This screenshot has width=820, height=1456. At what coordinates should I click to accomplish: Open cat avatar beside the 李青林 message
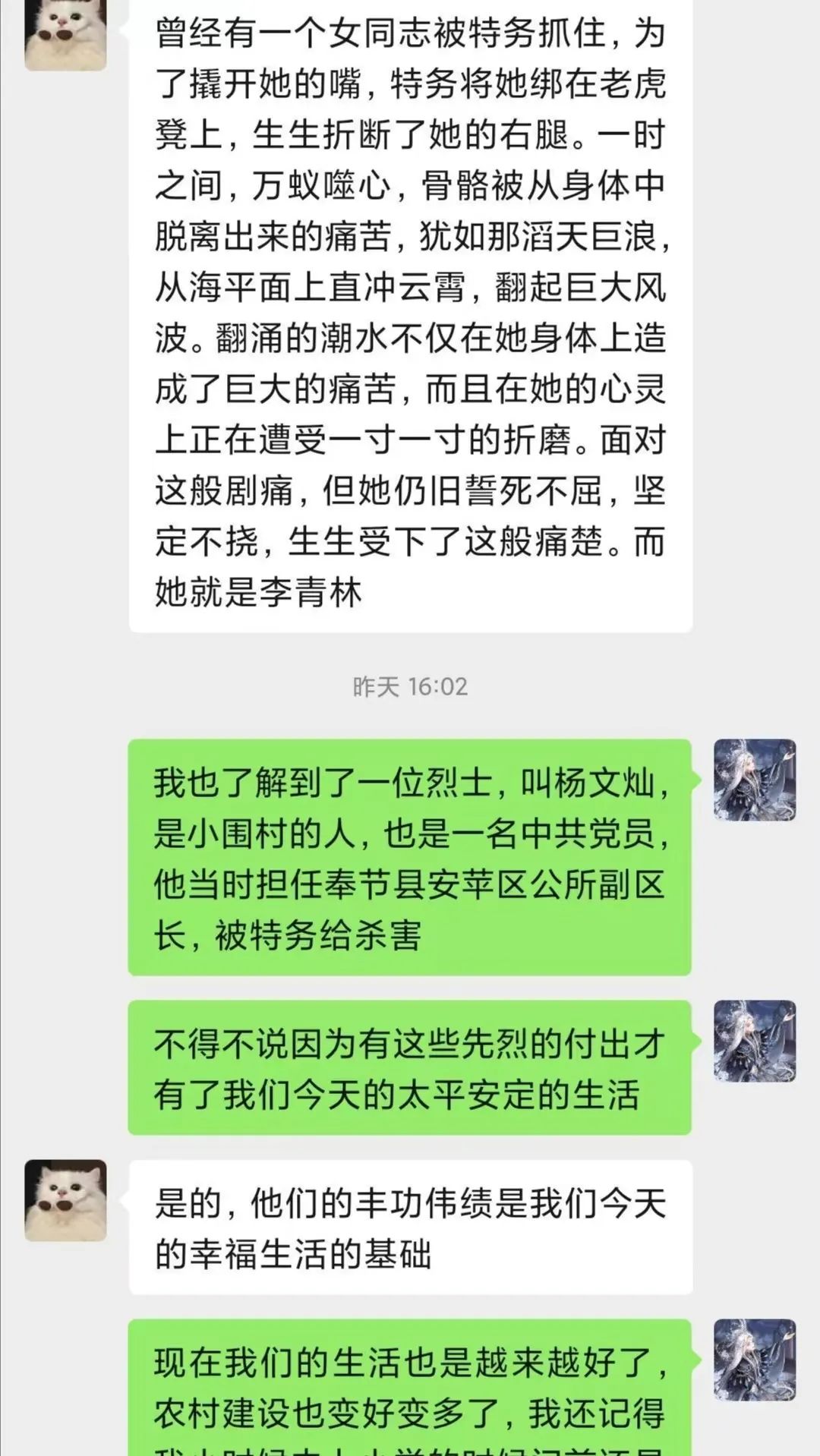tap(65, 34)
